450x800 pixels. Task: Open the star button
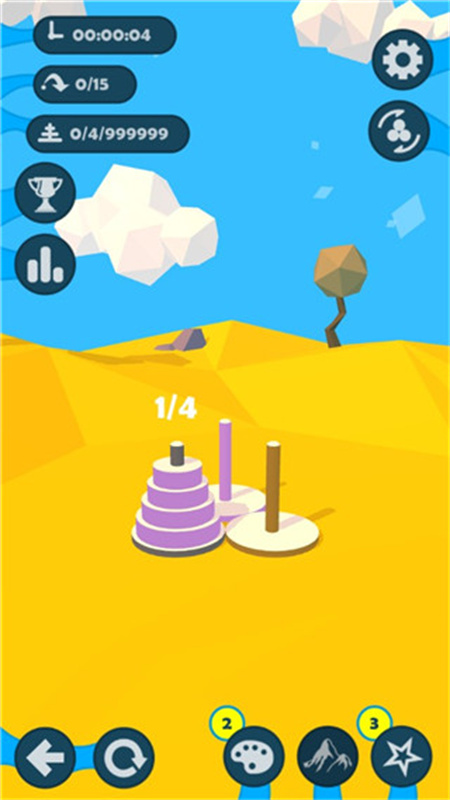pyautogui.click(x=402, y=757)
